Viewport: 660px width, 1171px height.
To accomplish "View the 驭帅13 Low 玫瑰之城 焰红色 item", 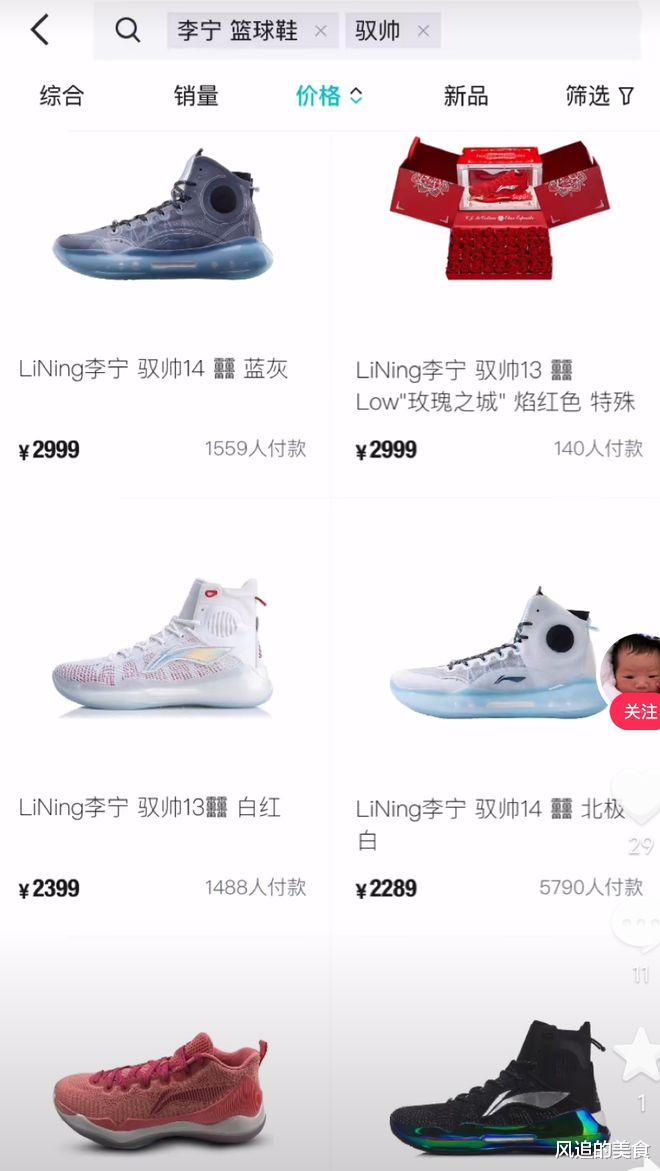I will (497, 300).
